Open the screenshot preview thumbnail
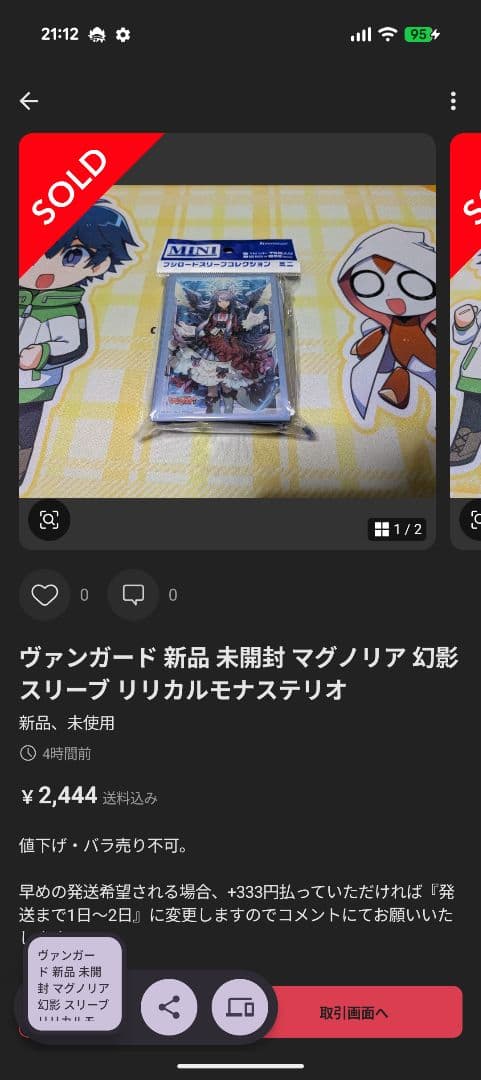 (74, 984)
